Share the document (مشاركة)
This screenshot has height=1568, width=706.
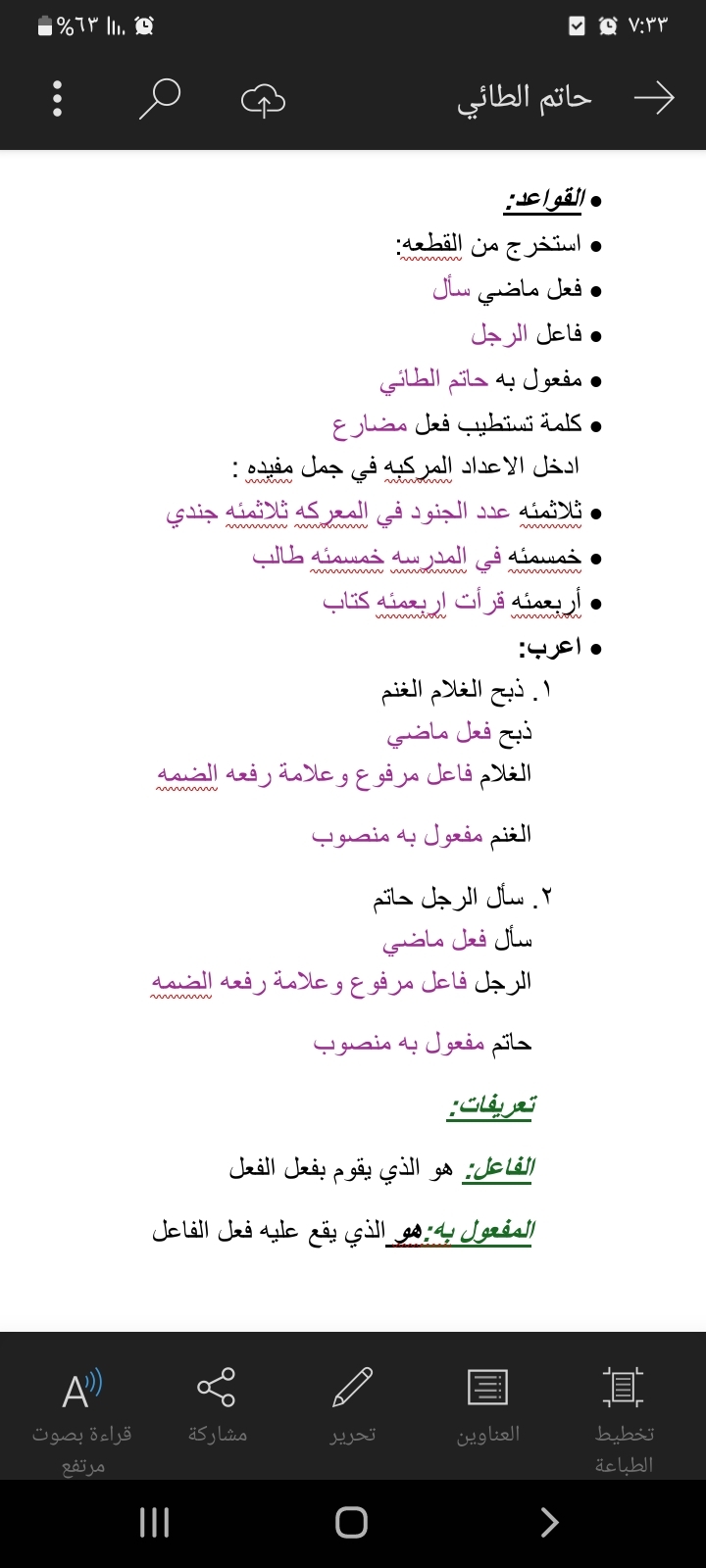coord(217,1406)
